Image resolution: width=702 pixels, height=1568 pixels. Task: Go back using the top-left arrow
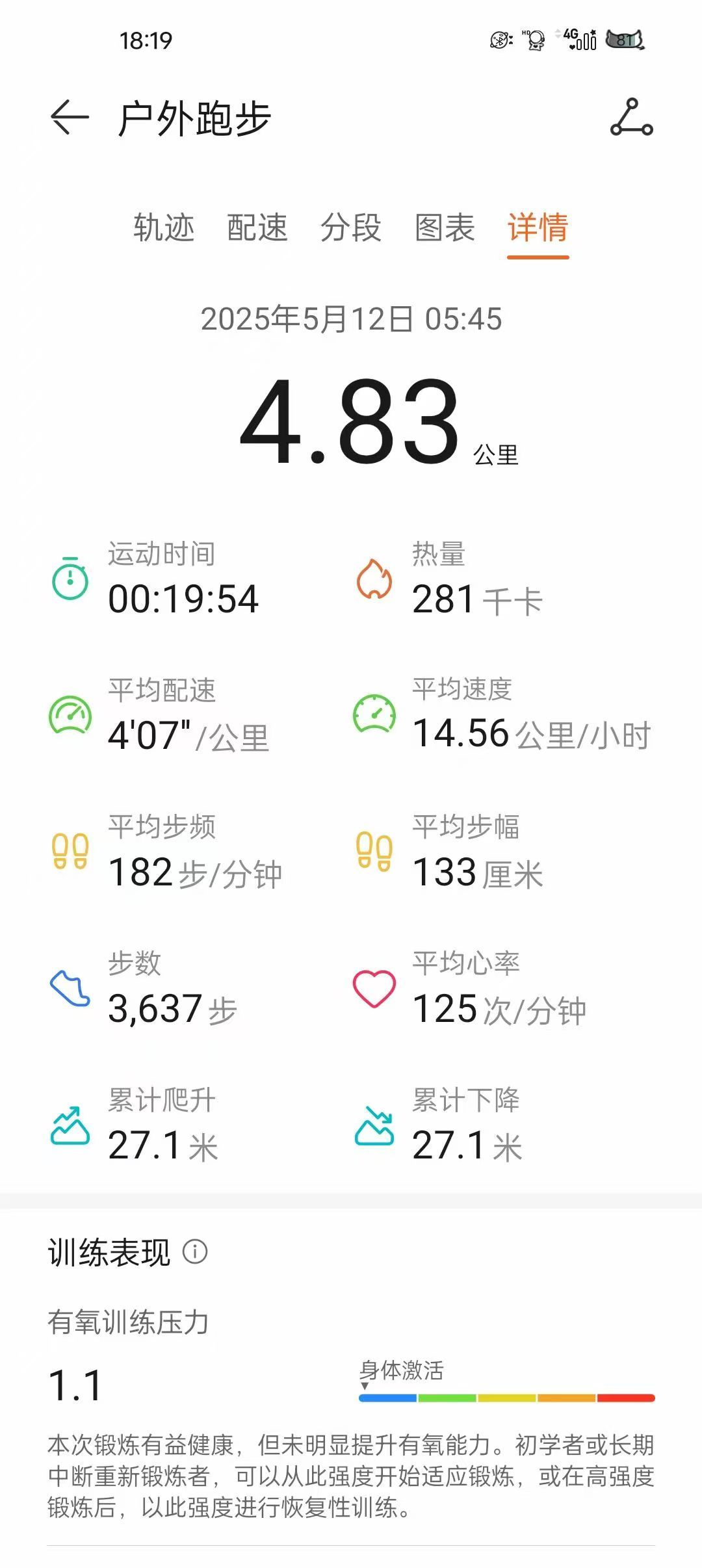click(x=69, y=118)
